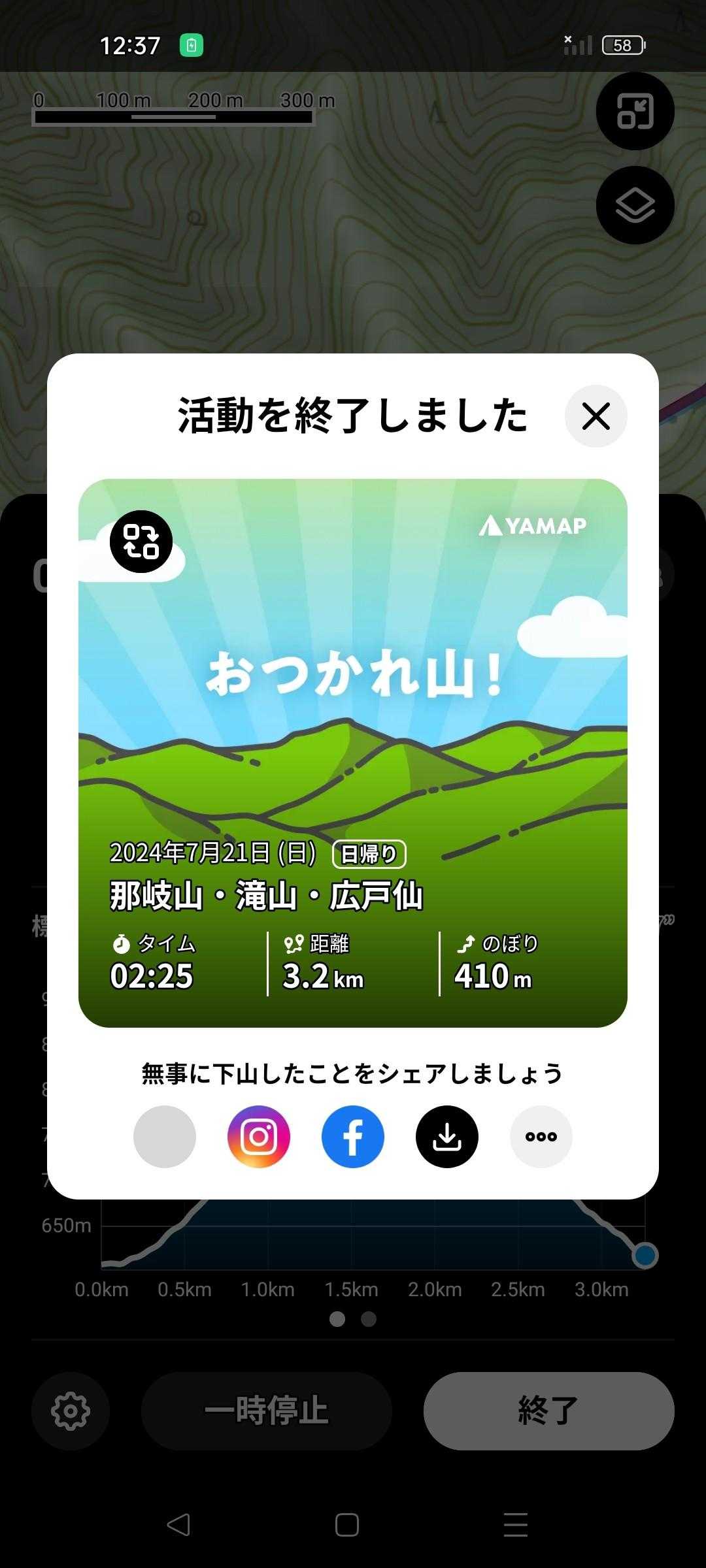Switch the share card design

coord(141,542)
